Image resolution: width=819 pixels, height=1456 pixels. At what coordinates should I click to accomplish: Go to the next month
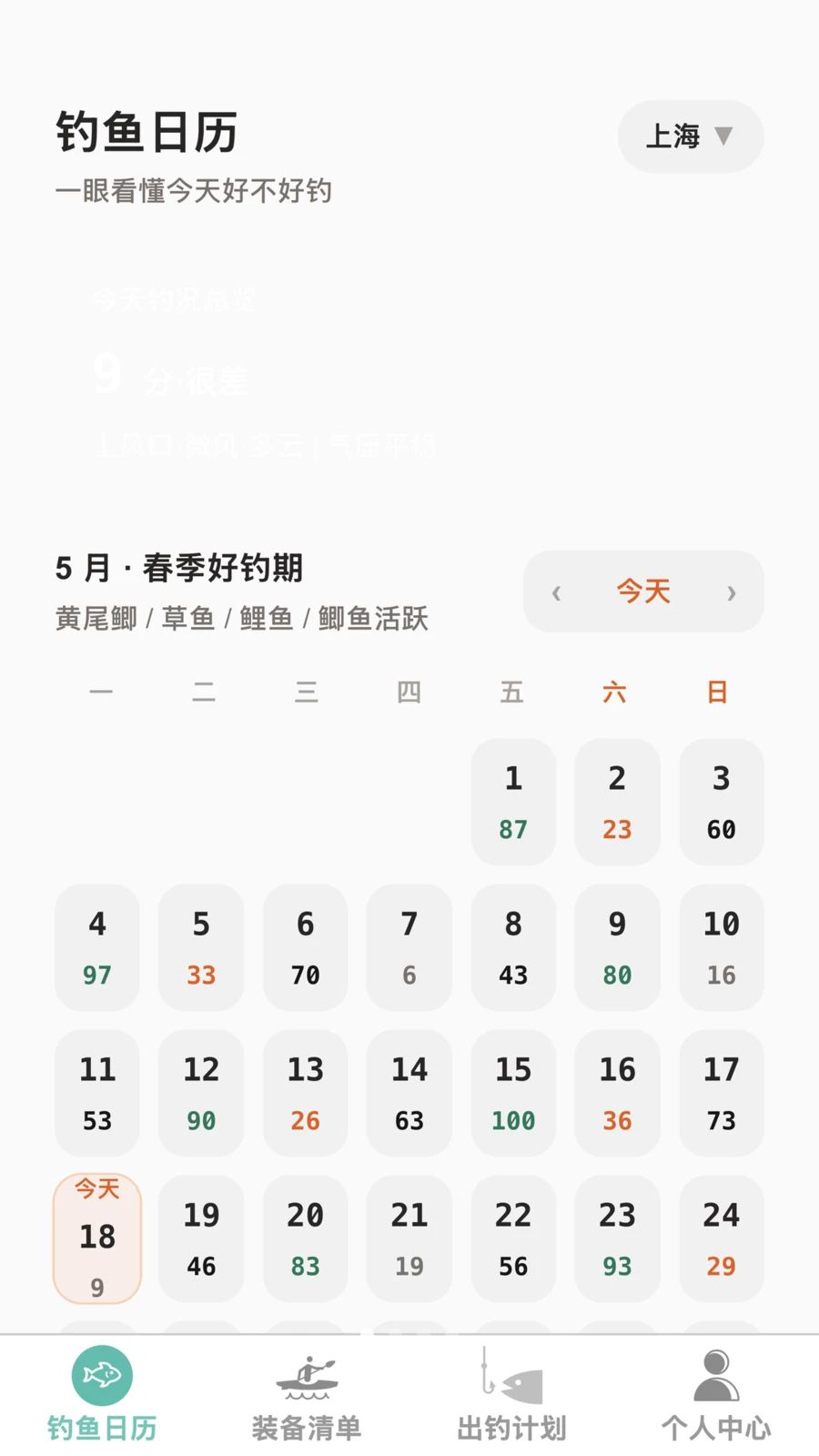[731, 592]
